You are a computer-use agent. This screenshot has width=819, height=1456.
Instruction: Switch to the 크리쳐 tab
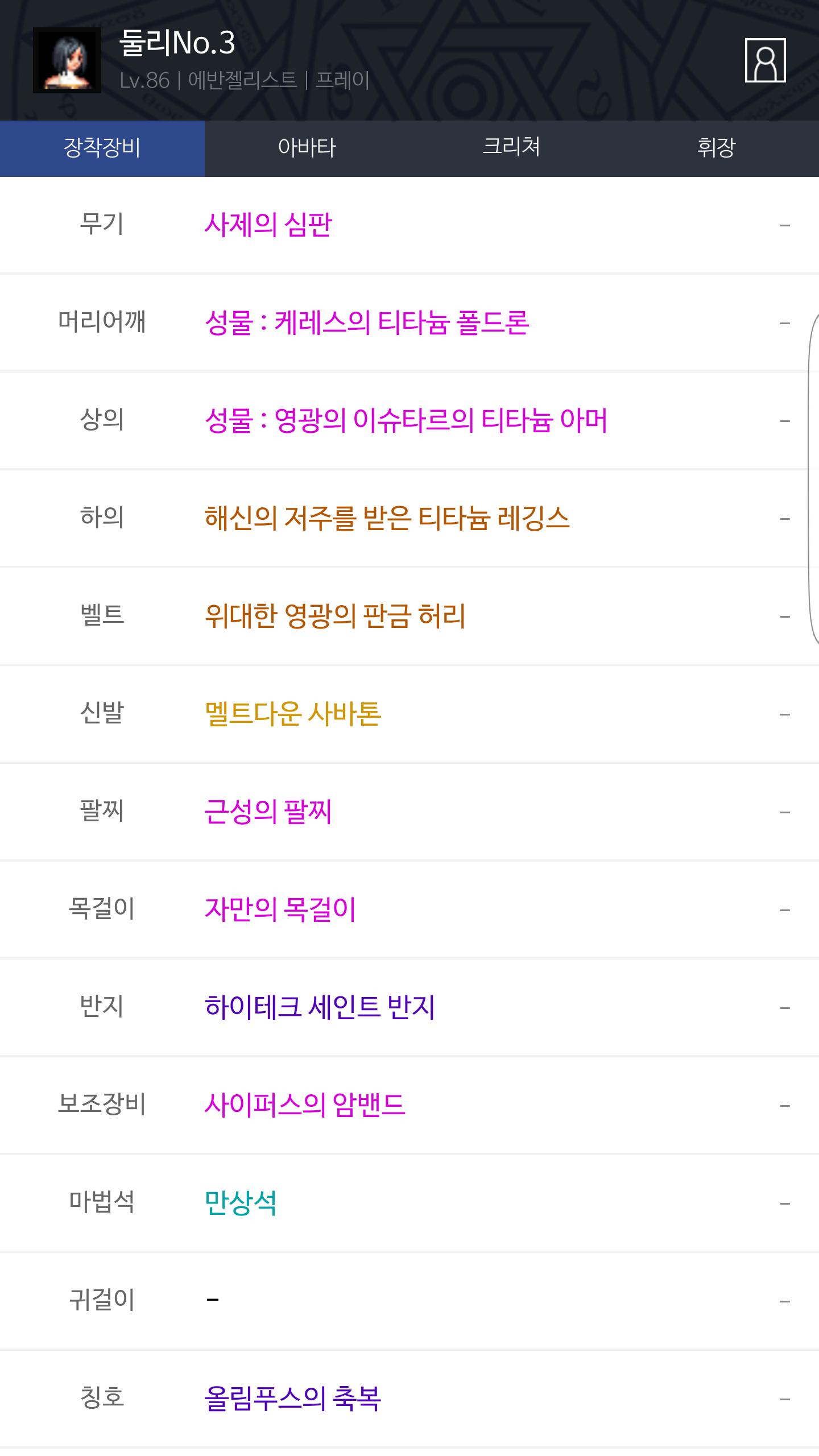click(512, 148)
